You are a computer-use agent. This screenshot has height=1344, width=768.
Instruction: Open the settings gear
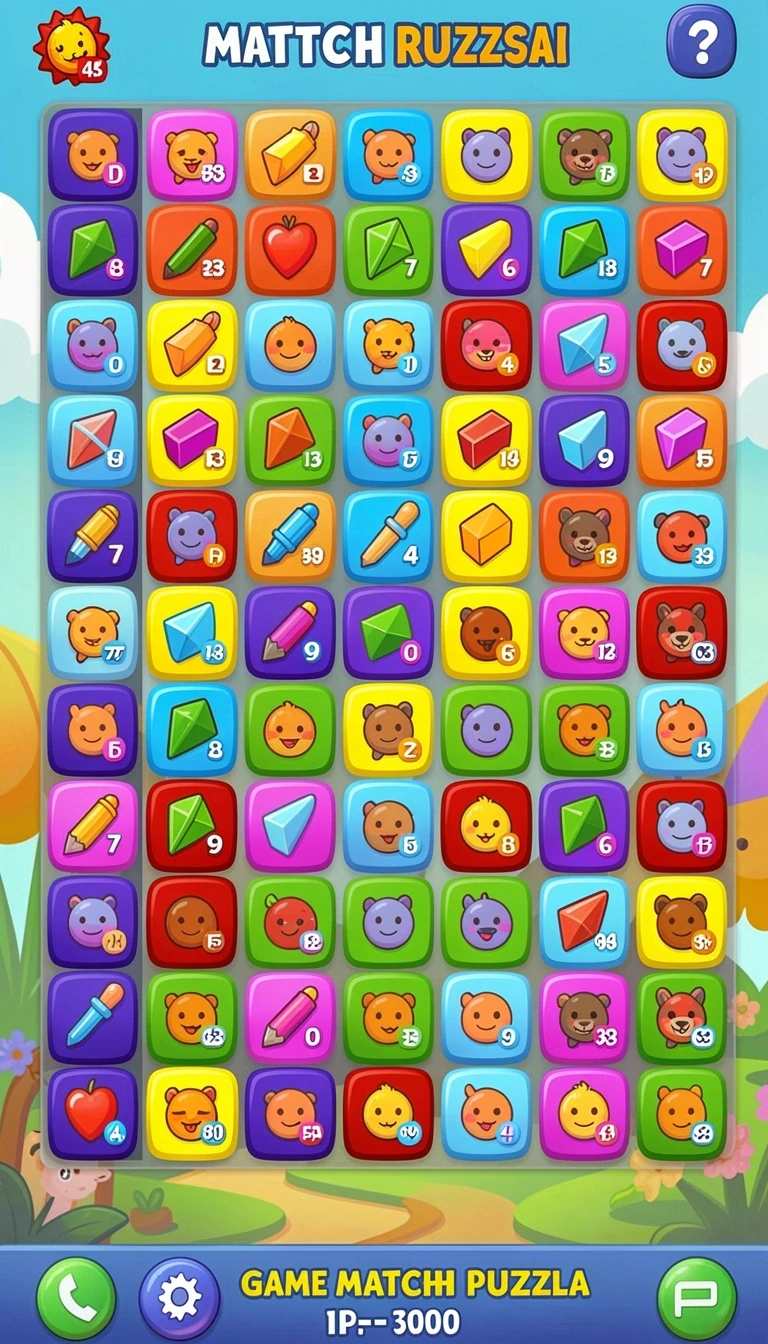[x=180, y=1298]
